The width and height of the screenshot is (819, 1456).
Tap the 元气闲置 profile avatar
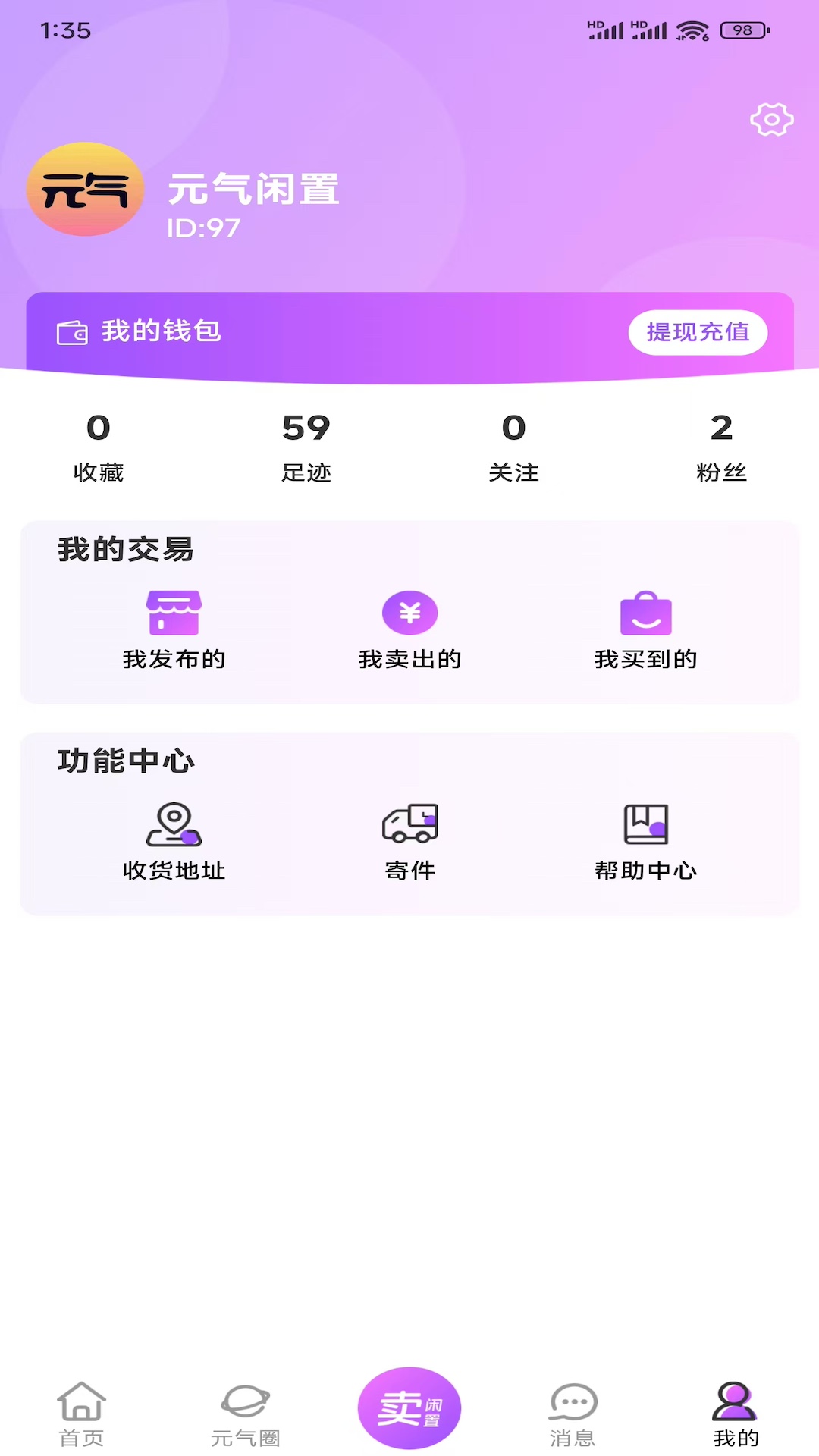85,190
